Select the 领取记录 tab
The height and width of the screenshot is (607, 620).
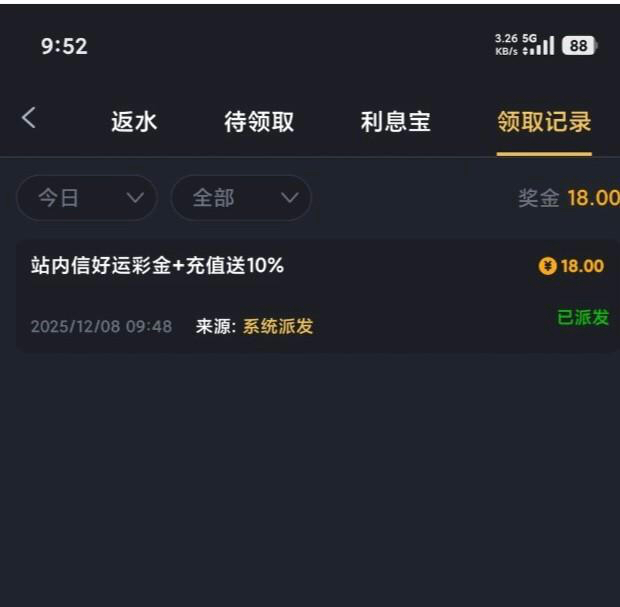click(x=544, y=122)
